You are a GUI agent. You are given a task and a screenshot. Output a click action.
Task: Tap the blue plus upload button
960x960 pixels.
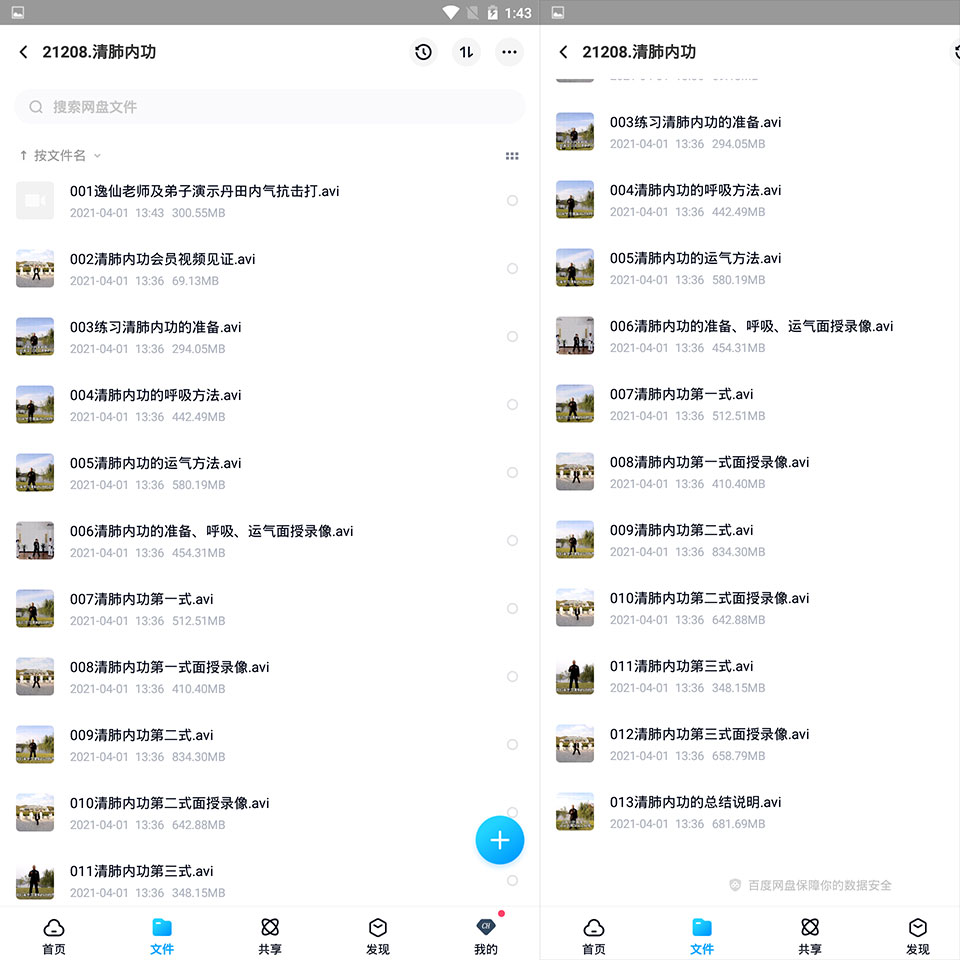(500, 840)
